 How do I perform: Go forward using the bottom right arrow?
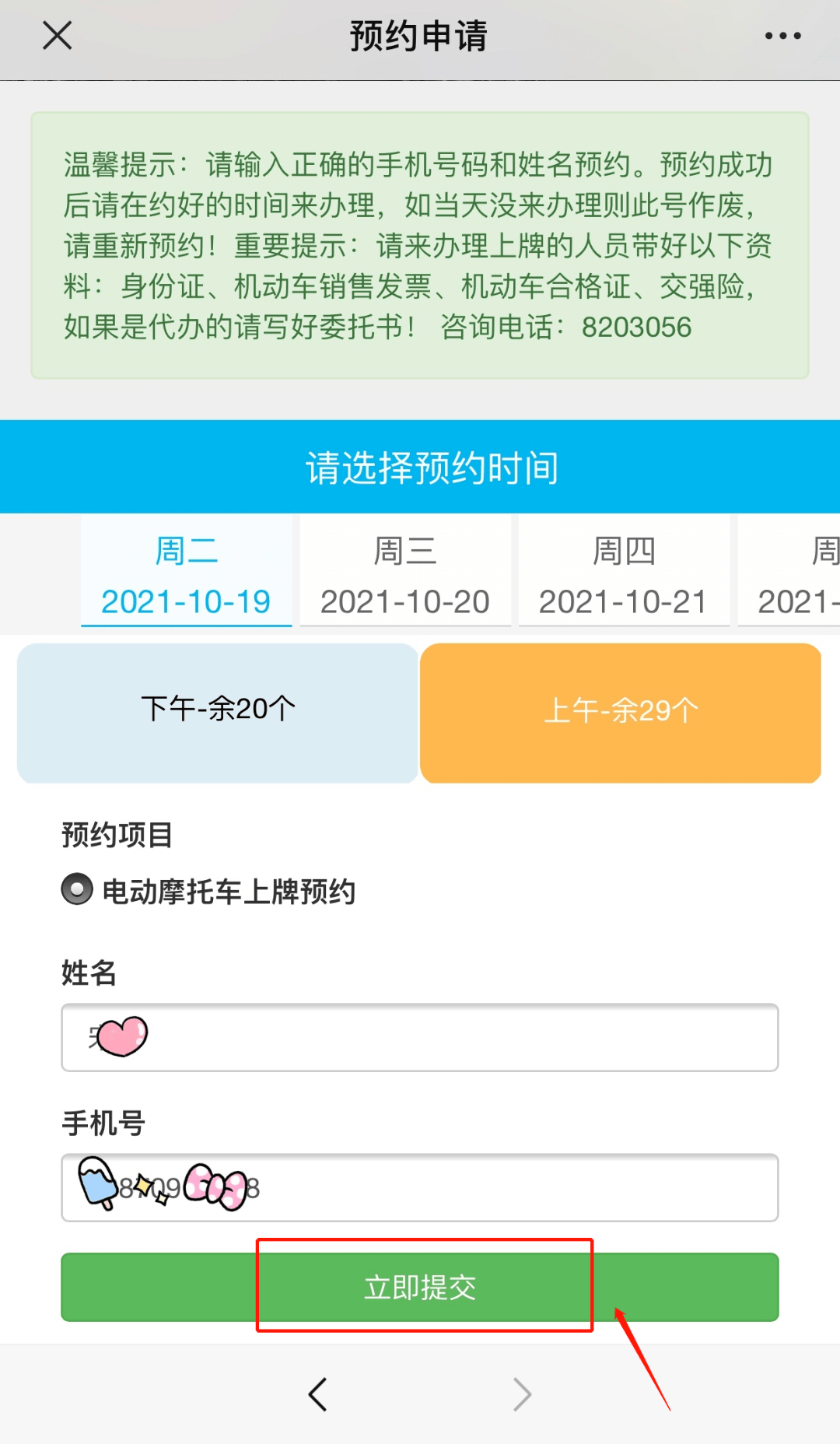pos(522,1394)
